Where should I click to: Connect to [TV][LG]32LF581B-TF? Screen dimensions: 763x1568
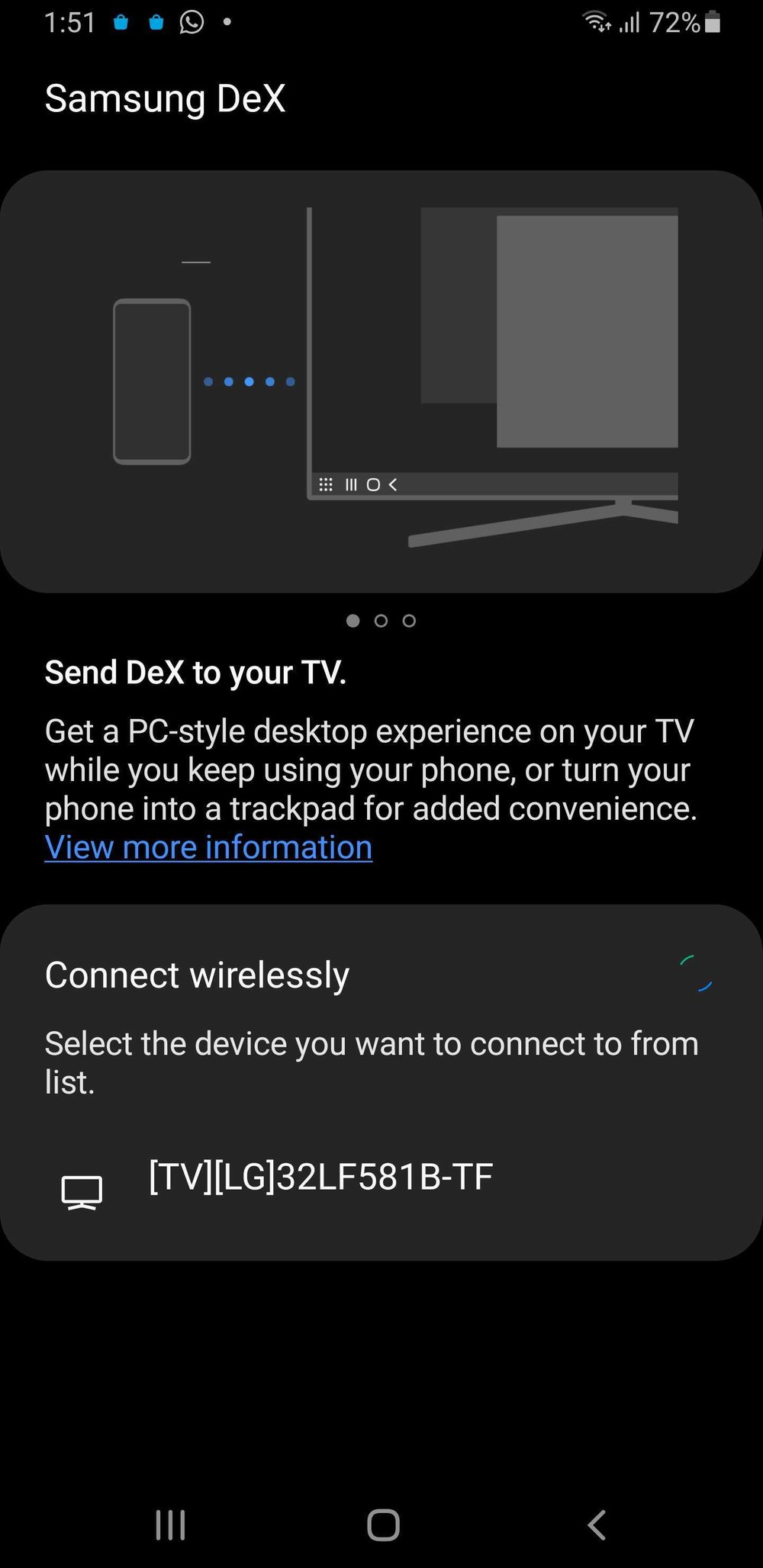click(x=320, y=1178)
